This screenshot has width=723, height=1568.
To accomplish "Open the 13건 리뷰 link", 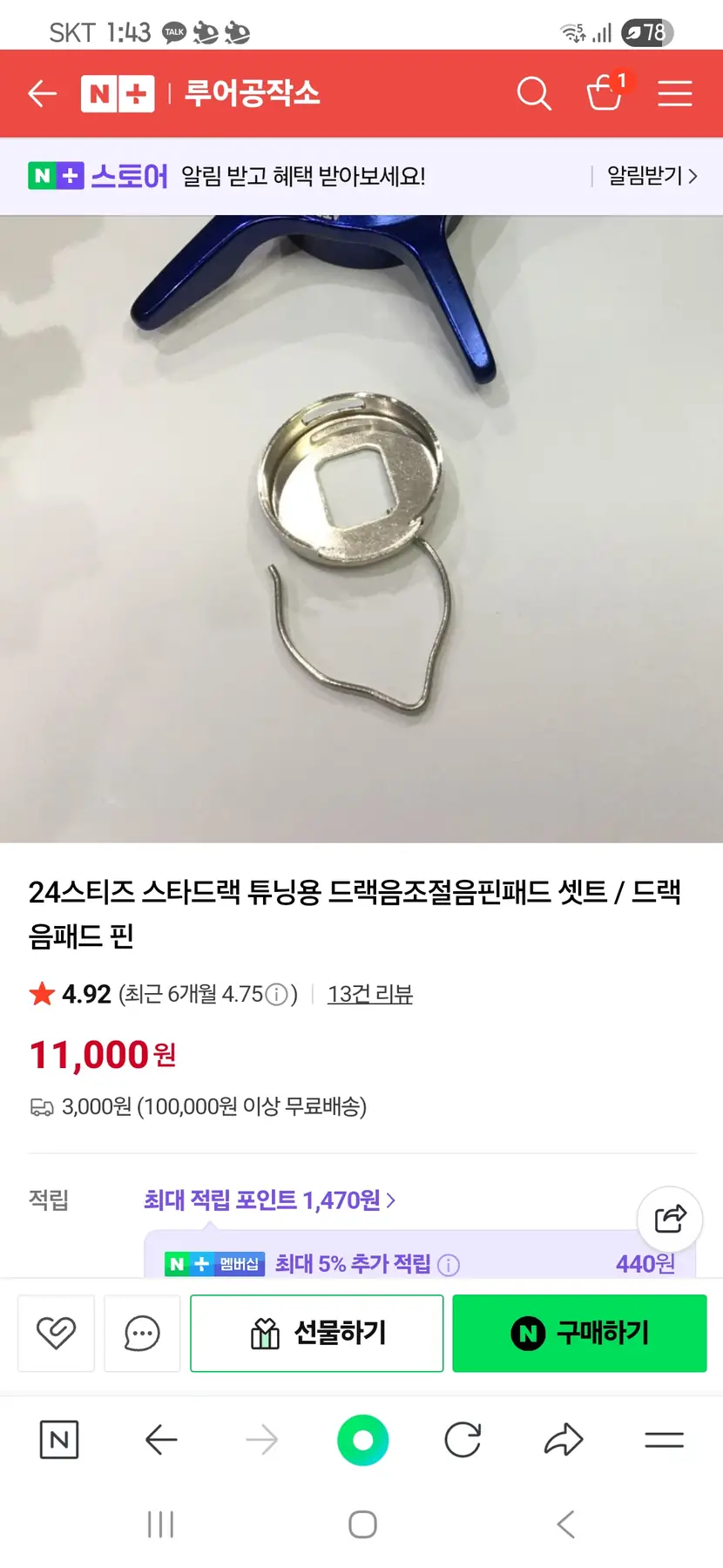I will 369,994.
